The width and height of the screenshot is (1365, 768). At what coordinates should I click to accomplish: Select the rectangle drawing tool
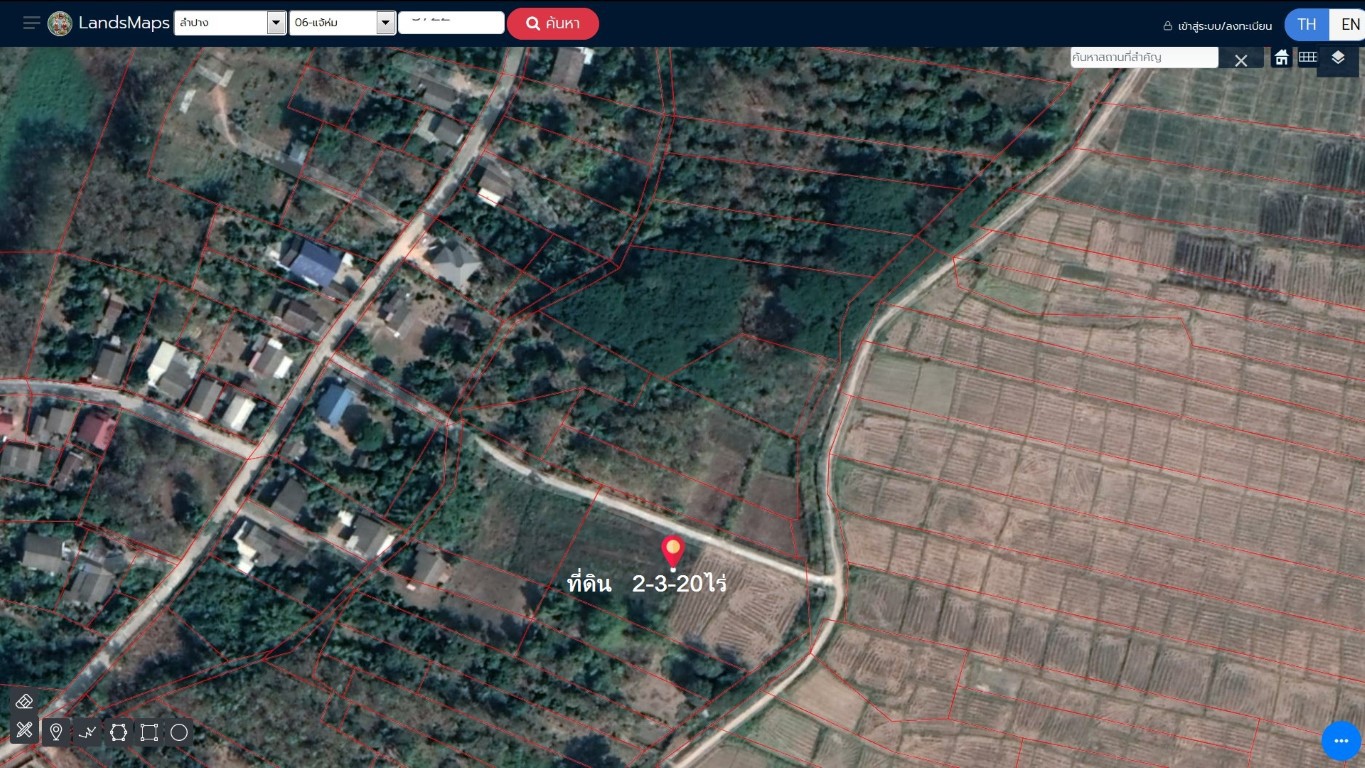pyautogui.click(x=149, y=732)
